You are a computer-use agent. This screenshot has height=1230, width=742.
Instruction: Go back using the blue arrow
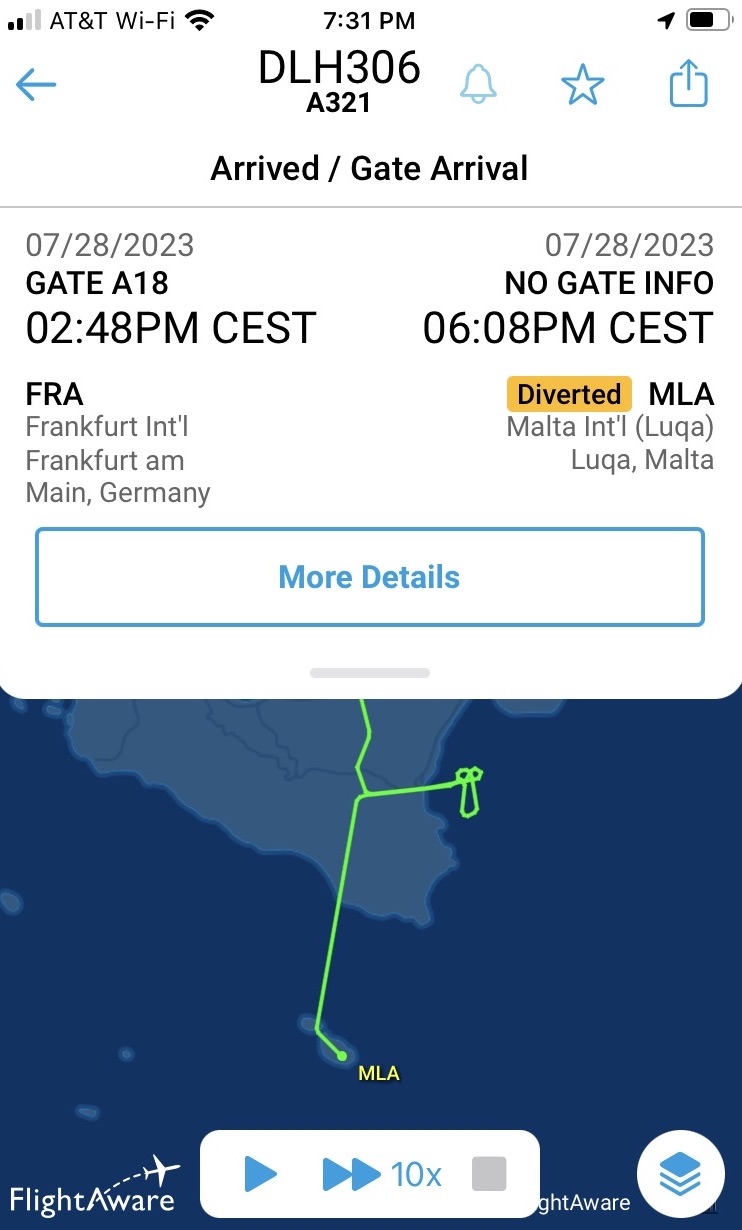point(35,85)
